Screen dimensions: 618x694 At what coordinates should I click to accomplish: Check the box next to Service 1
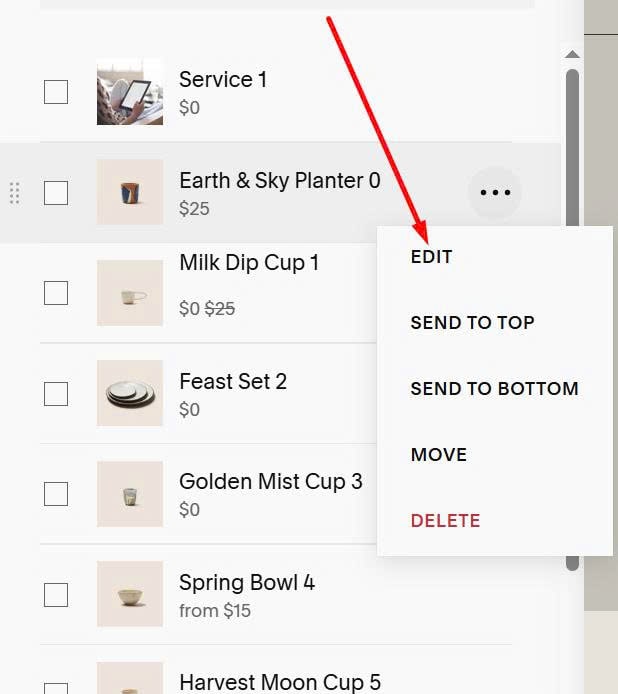pos(56,92)
